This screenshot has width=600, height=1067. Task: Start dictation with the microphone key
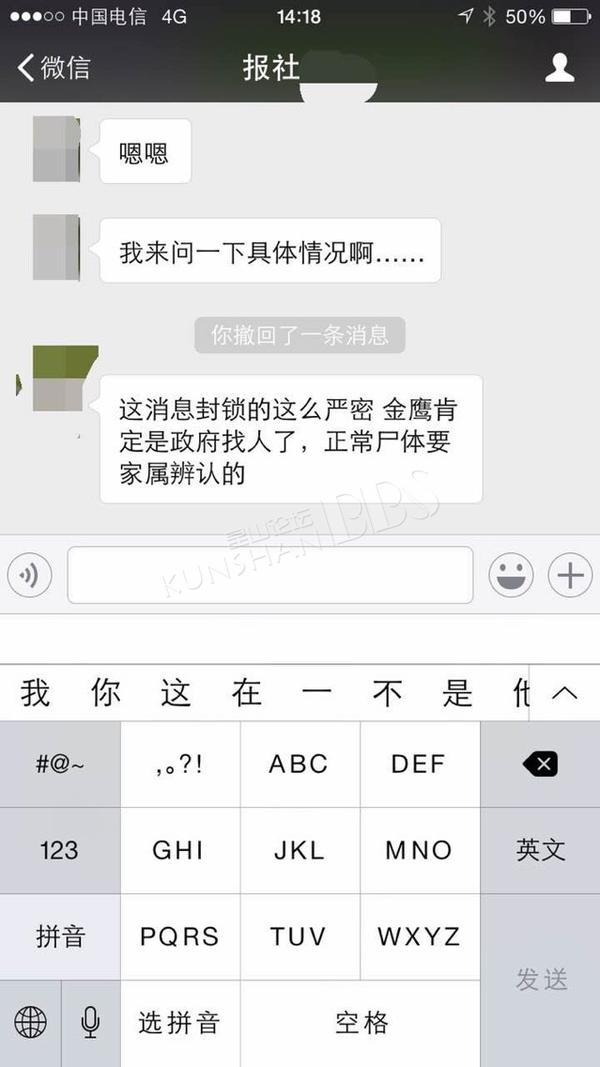coord(90,1023)
